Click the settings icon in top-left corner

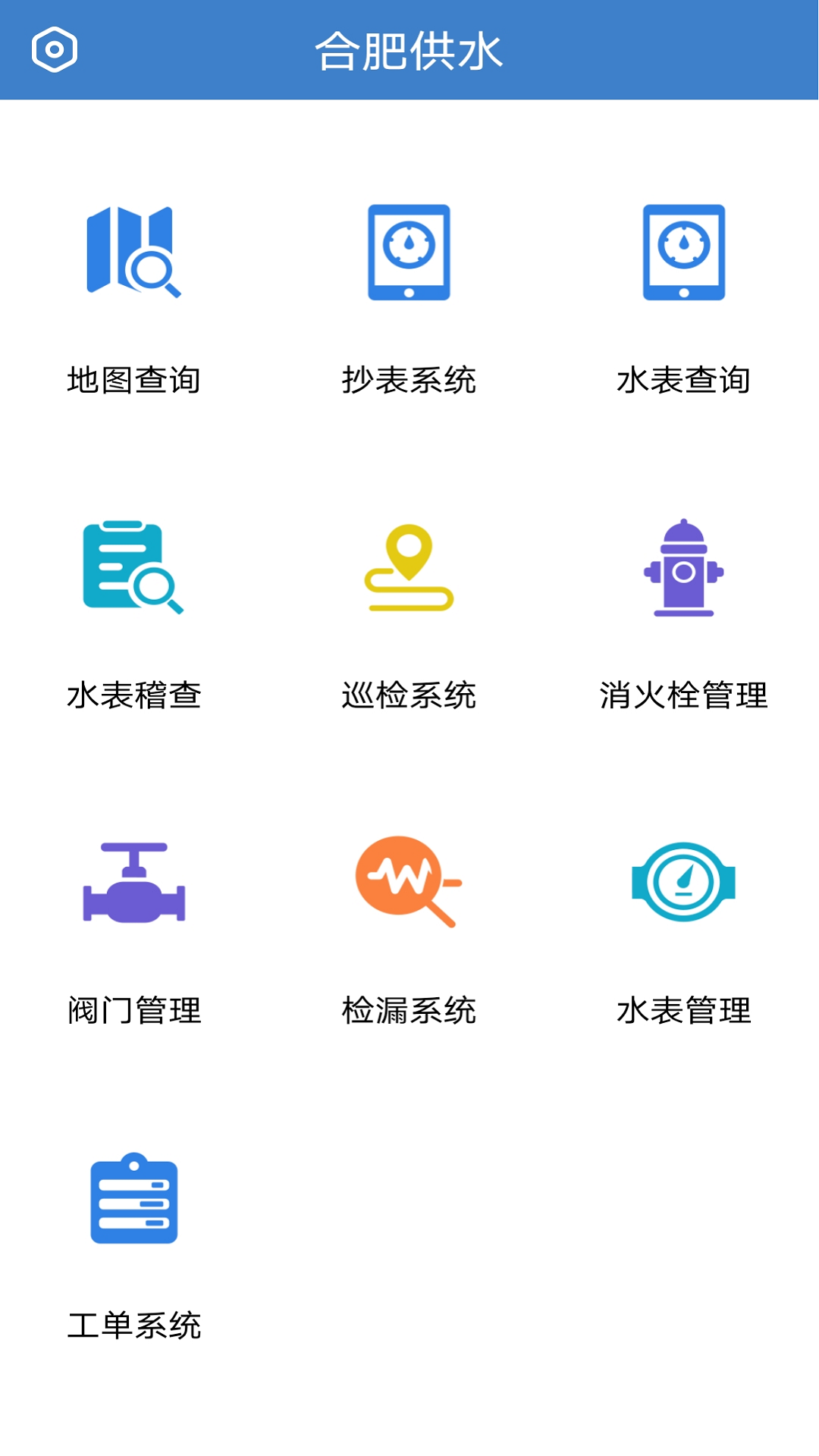tap(53, 49)
